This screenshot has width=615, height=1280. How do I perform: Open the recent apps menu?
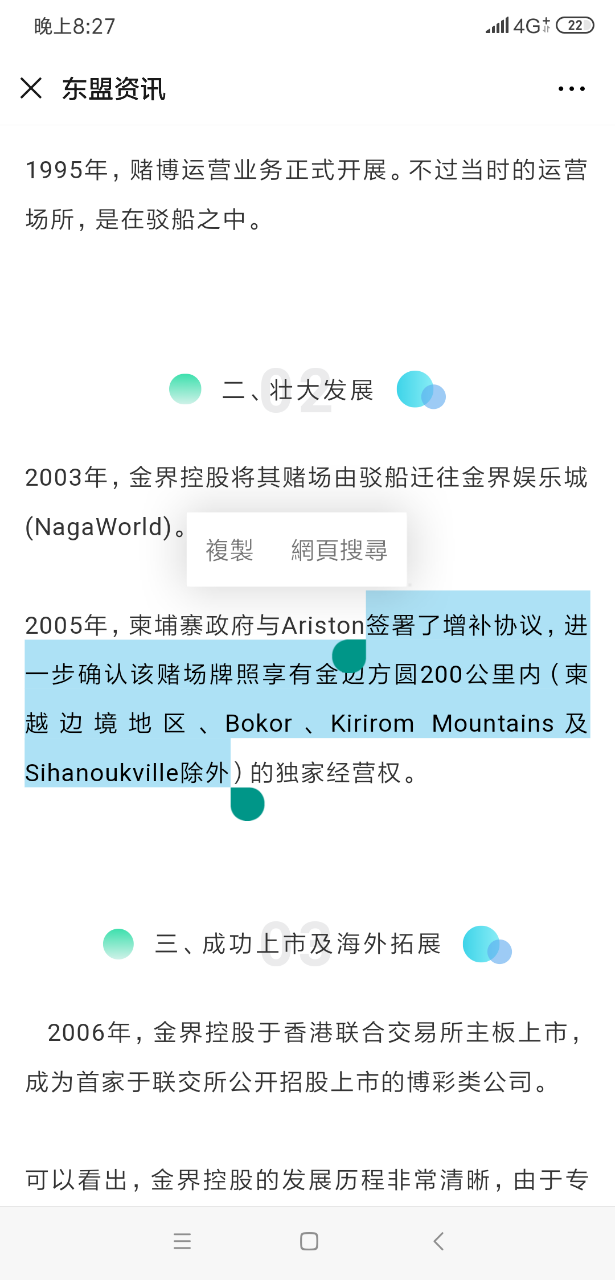pos(182,1241)
